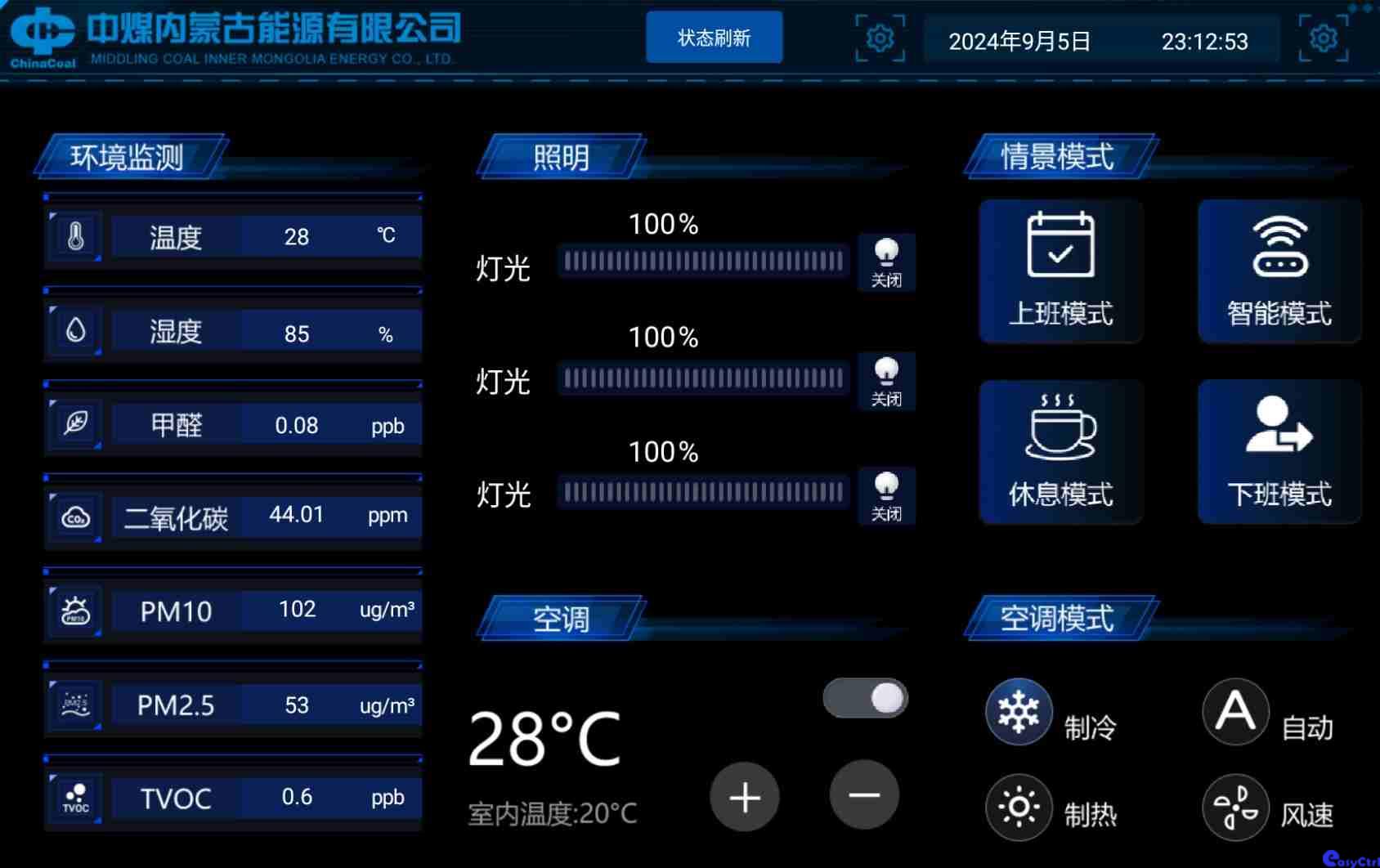1380x868 pixels.
Task: Activate 智能模式 smart scene
Action: tap(1279, 271)
